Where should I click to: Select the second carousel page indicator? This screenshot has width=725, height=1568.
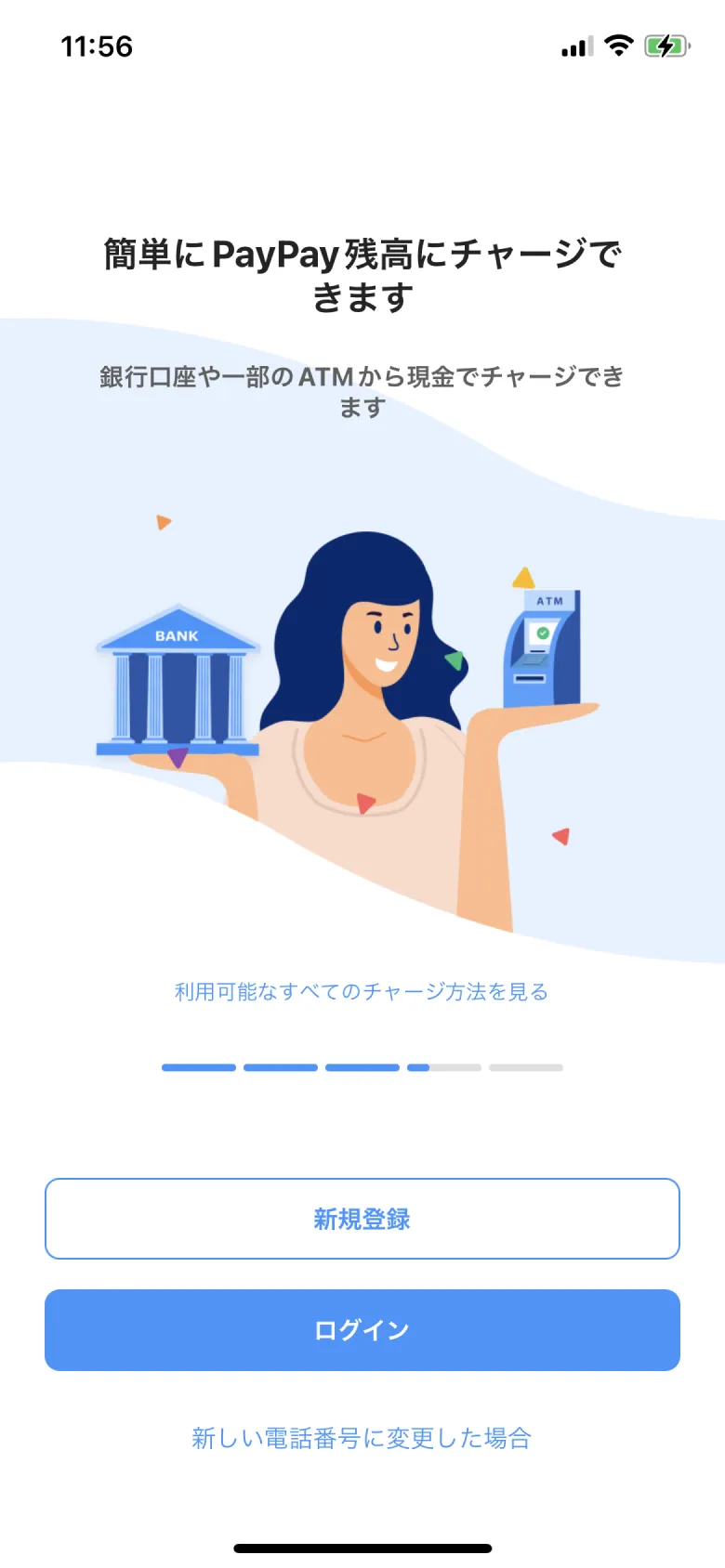coord(280,1067)
